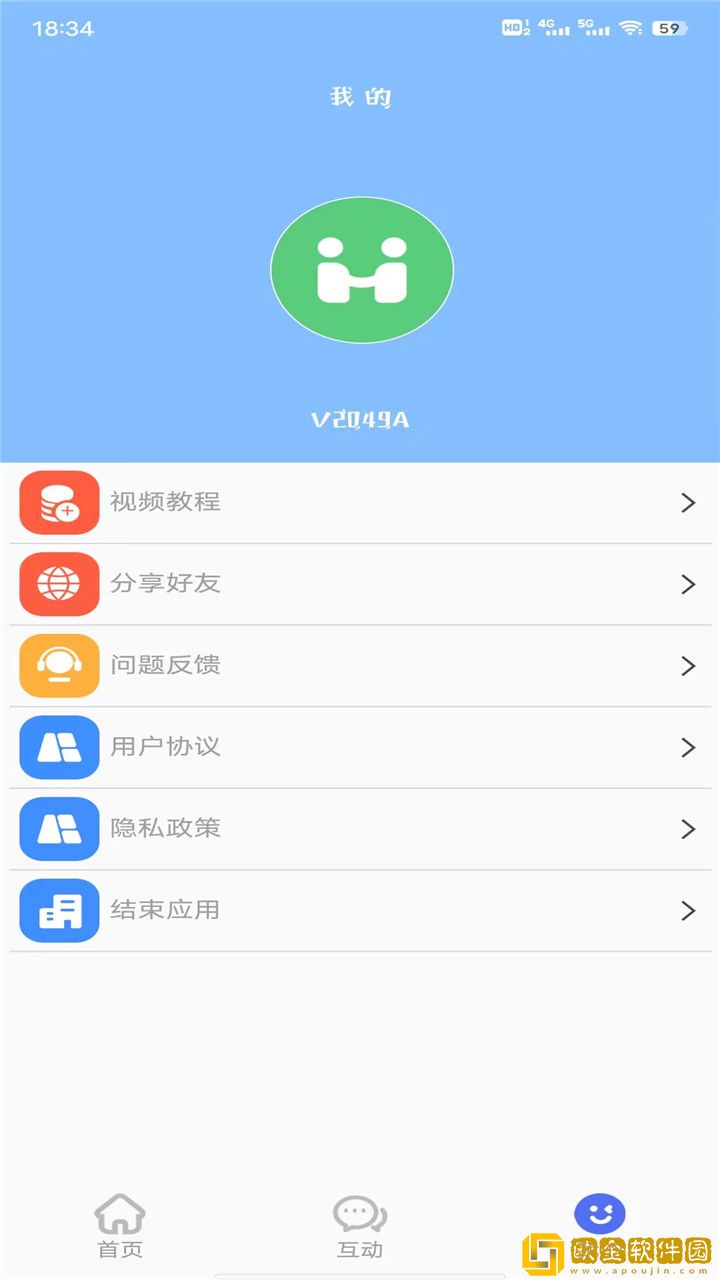Tap the version label V2049A
This screenshot has width=720, height=1280.
360,420
